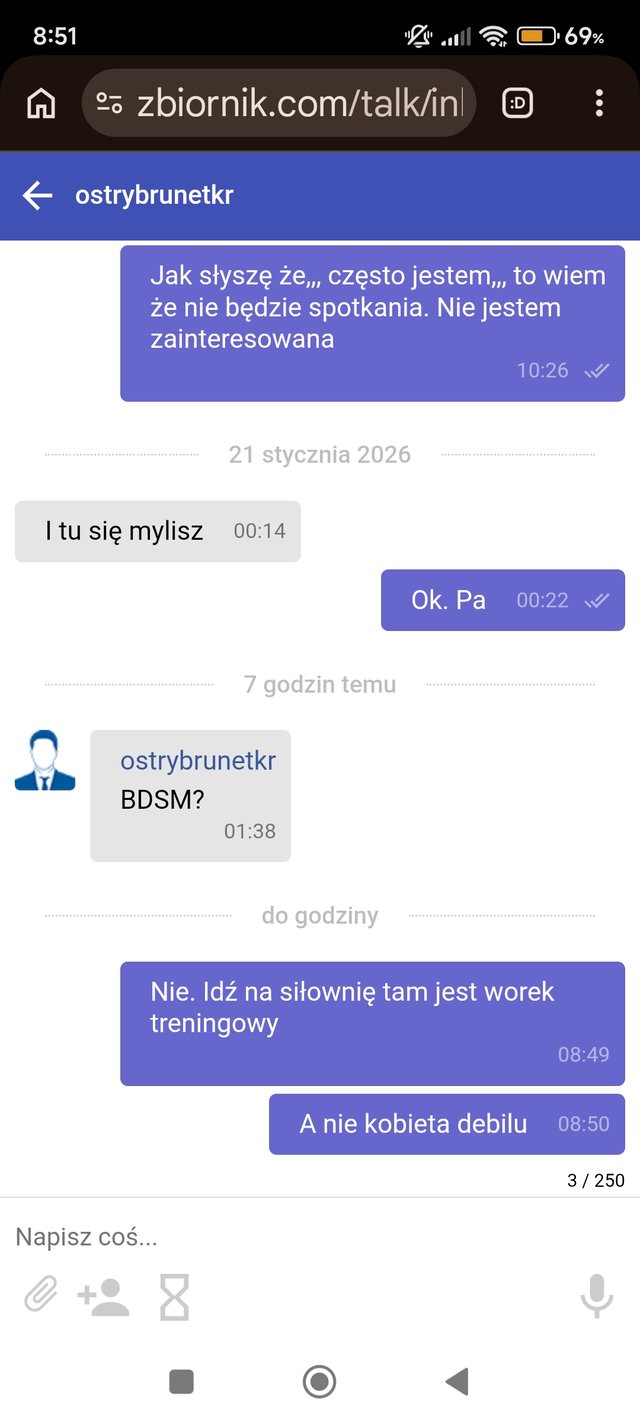640x1422 pixels.
Task: Open the browser tab switcher
Action: click(517, 103)
